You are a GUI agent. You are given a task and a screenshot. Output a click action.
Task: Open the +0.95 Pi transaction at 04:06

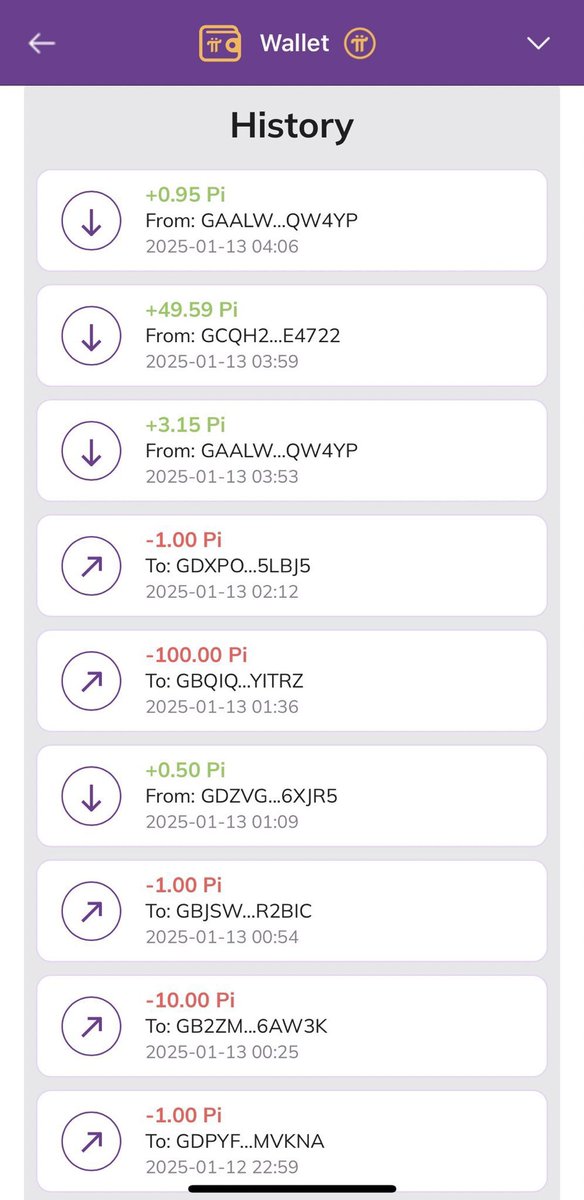pyautogui.click(x=292, y=220)
